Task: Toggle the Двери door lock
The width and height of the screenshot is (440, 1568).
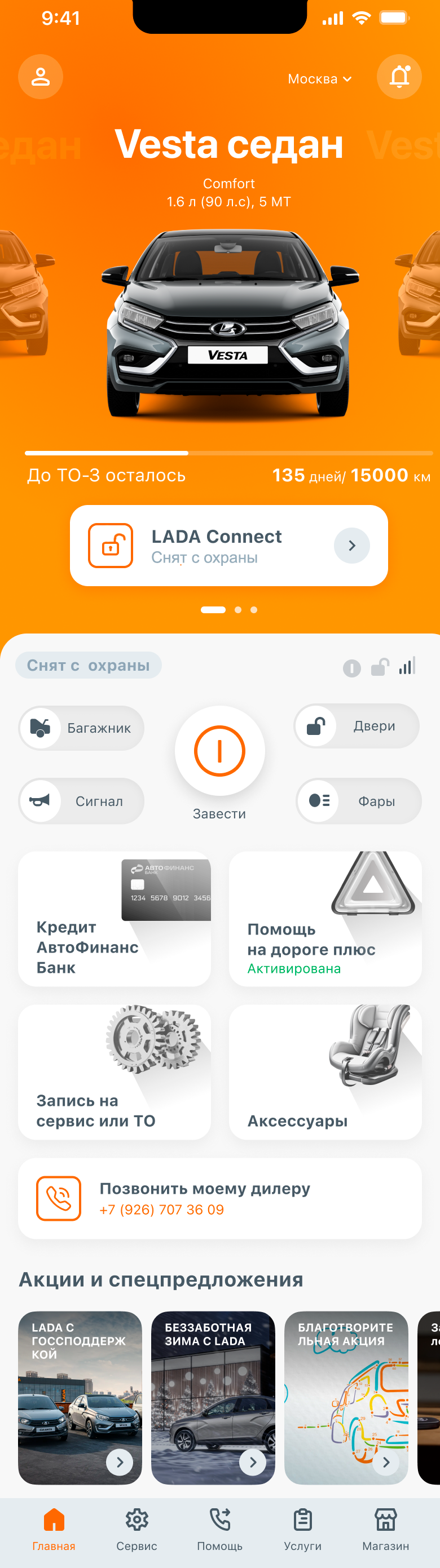Action: pyautogui.click(x=357, y=725)
